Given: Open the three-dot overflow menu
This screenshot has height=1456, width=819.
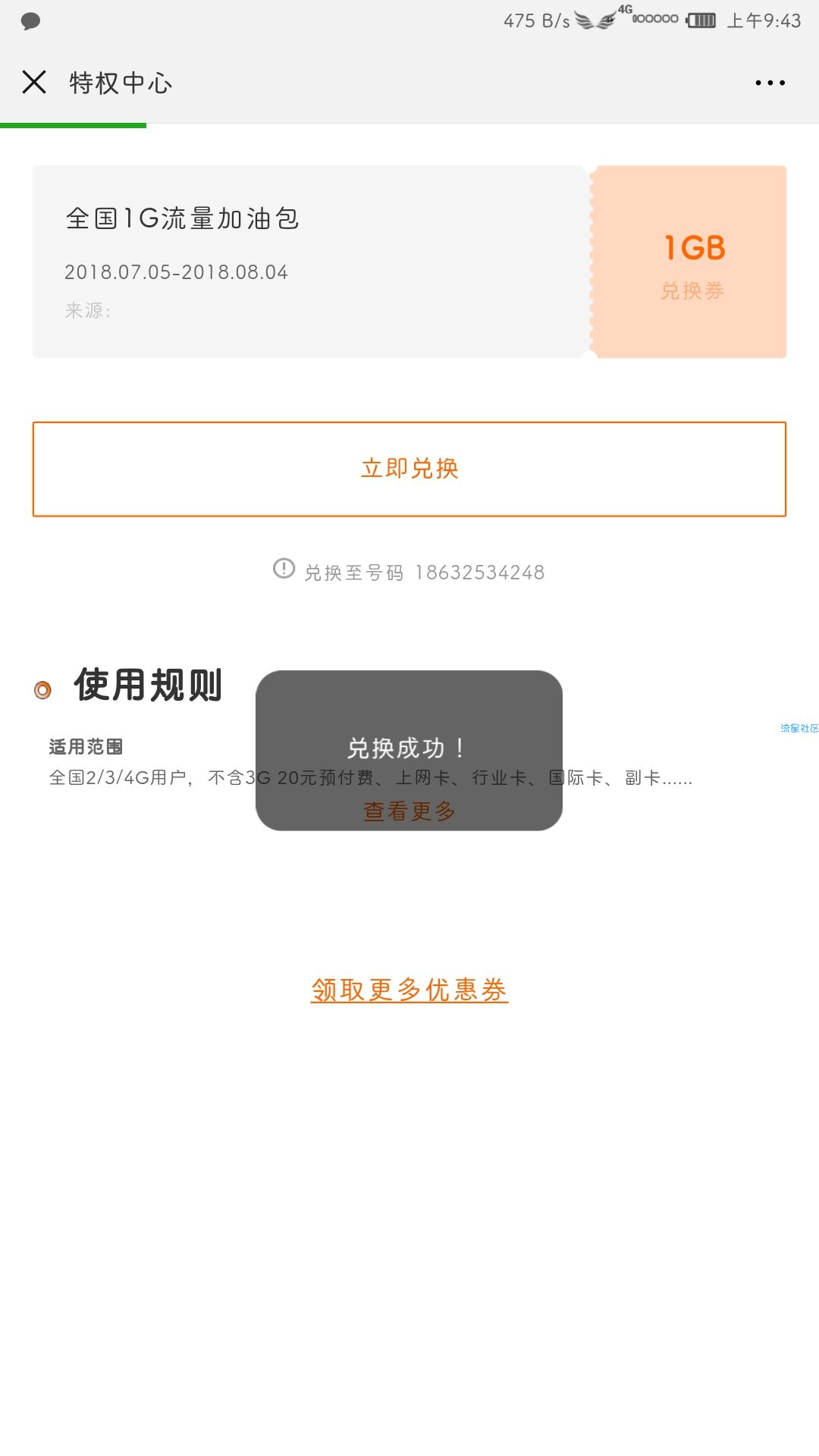Looking at the screenshot, I should coord(770,83).
